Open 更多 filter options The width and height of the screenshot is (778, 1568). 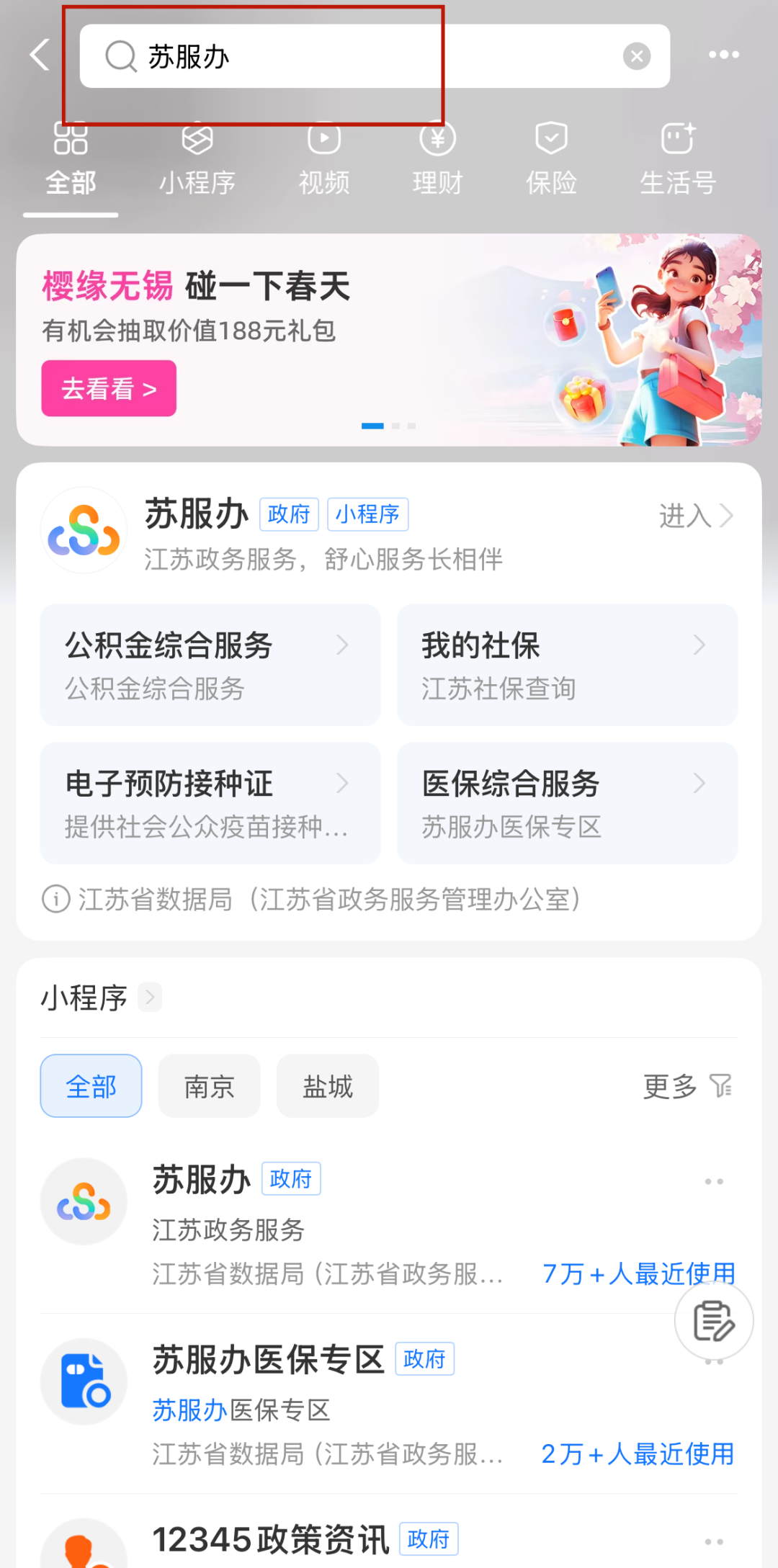(687, 1086)
